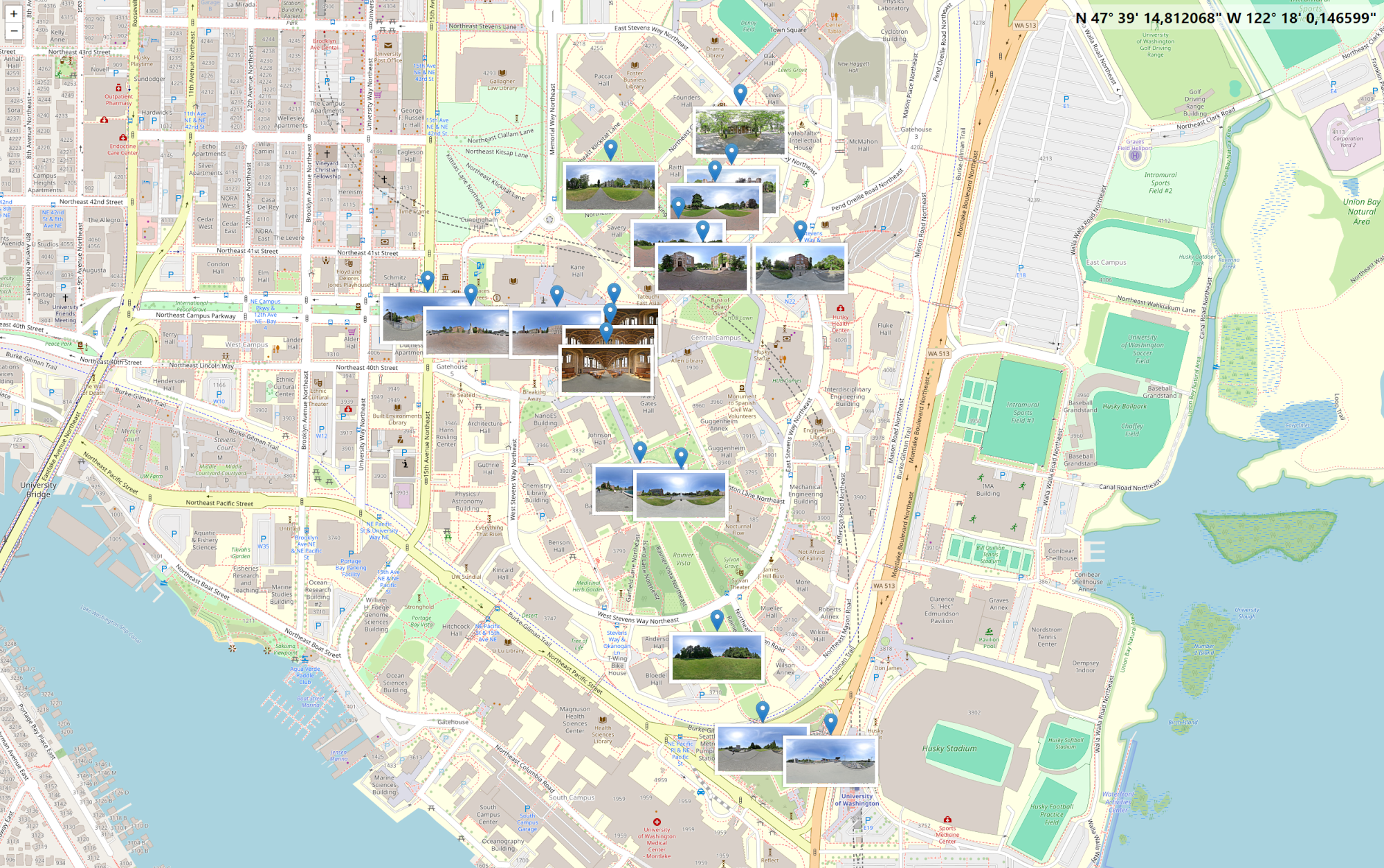The image size is (1384, 868).
Task: Open the tree-lined panorama below Lewis Hall
Action: (740, 131)
